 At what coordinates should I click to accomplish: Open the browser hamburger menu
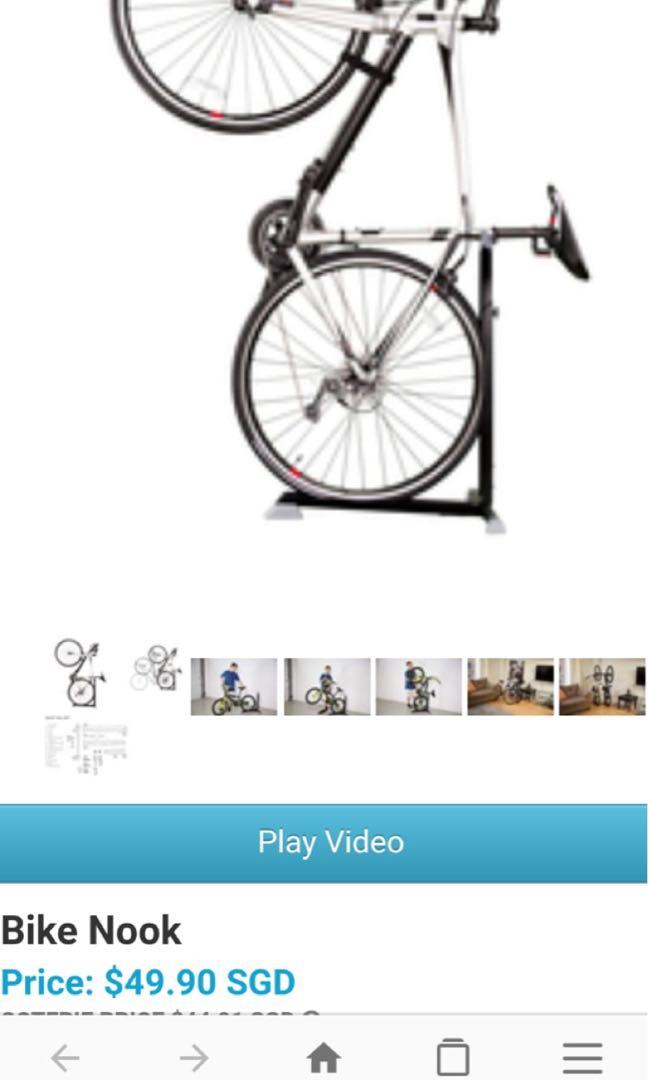582,1057
